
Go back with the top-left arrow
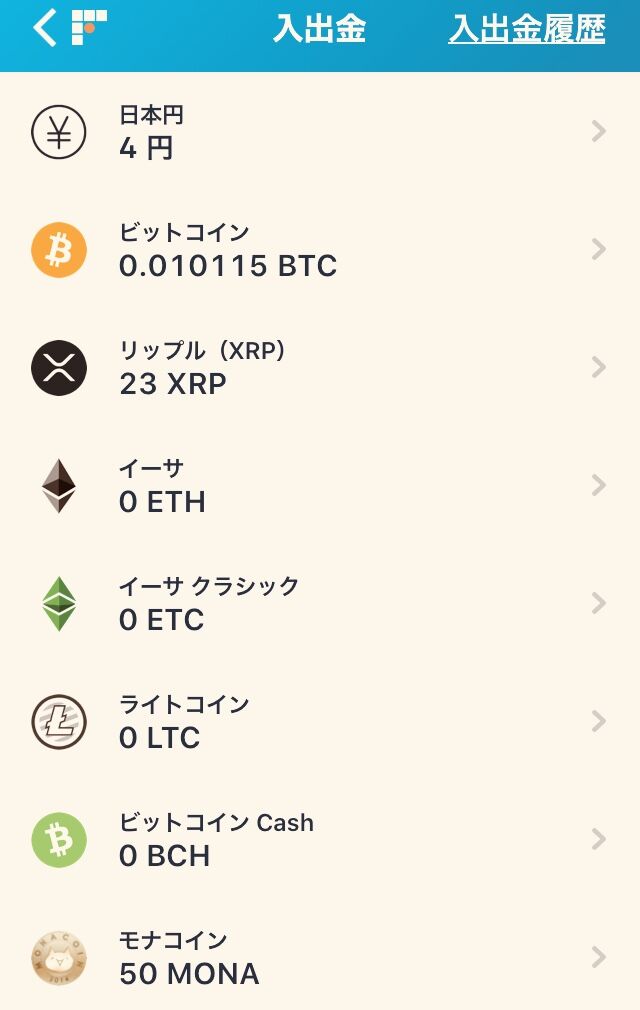[x=45, y=29]
